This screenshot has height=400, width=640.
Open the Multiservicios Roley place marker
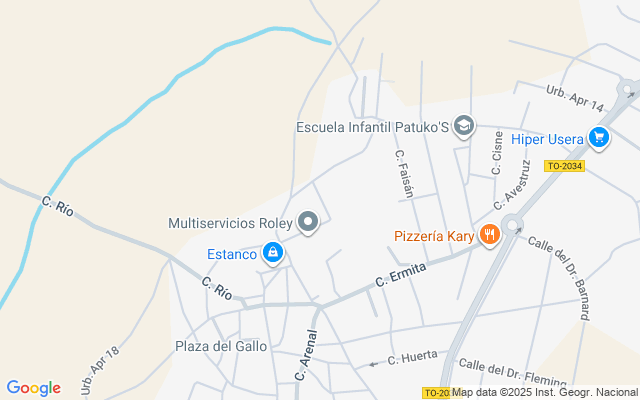(308, 222)
